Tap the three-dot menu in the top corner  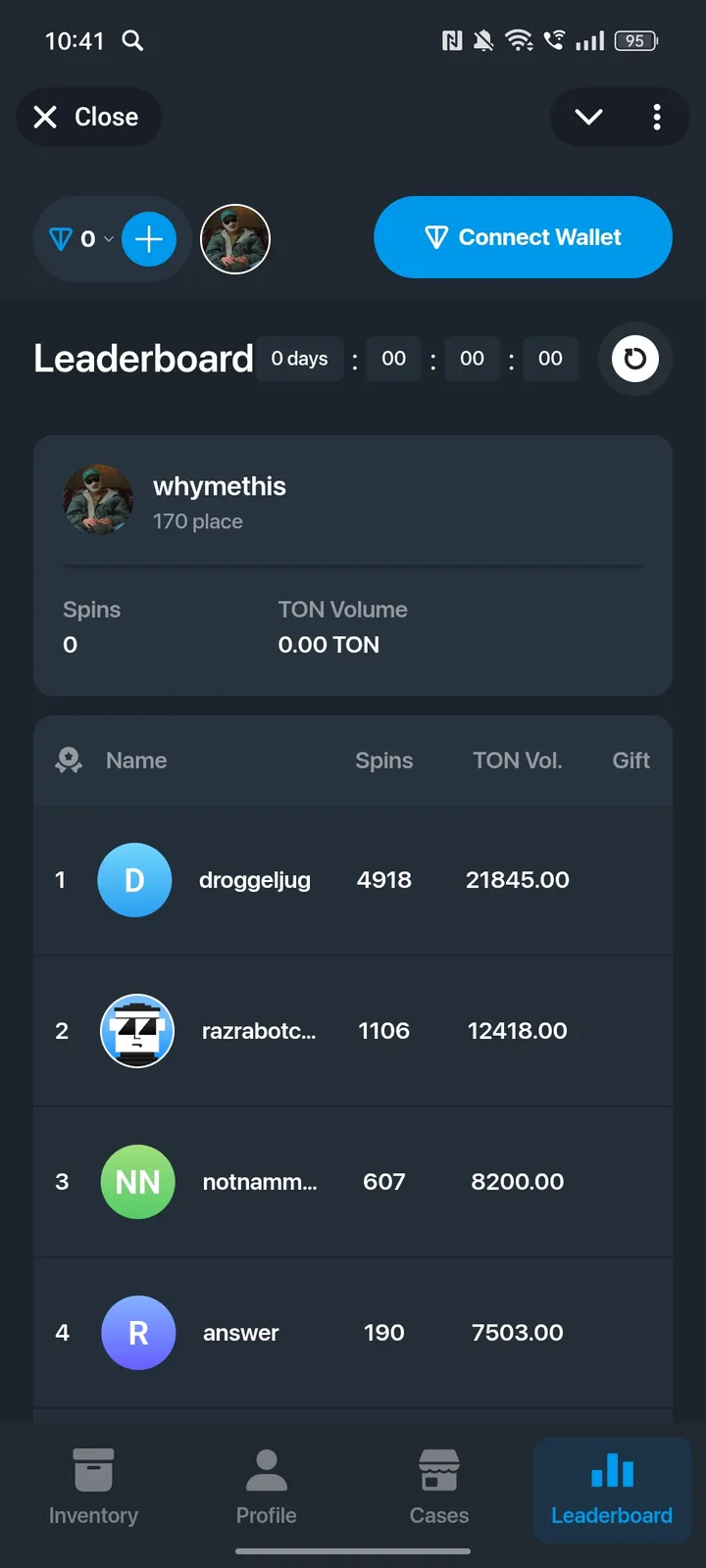click(657, 117)
